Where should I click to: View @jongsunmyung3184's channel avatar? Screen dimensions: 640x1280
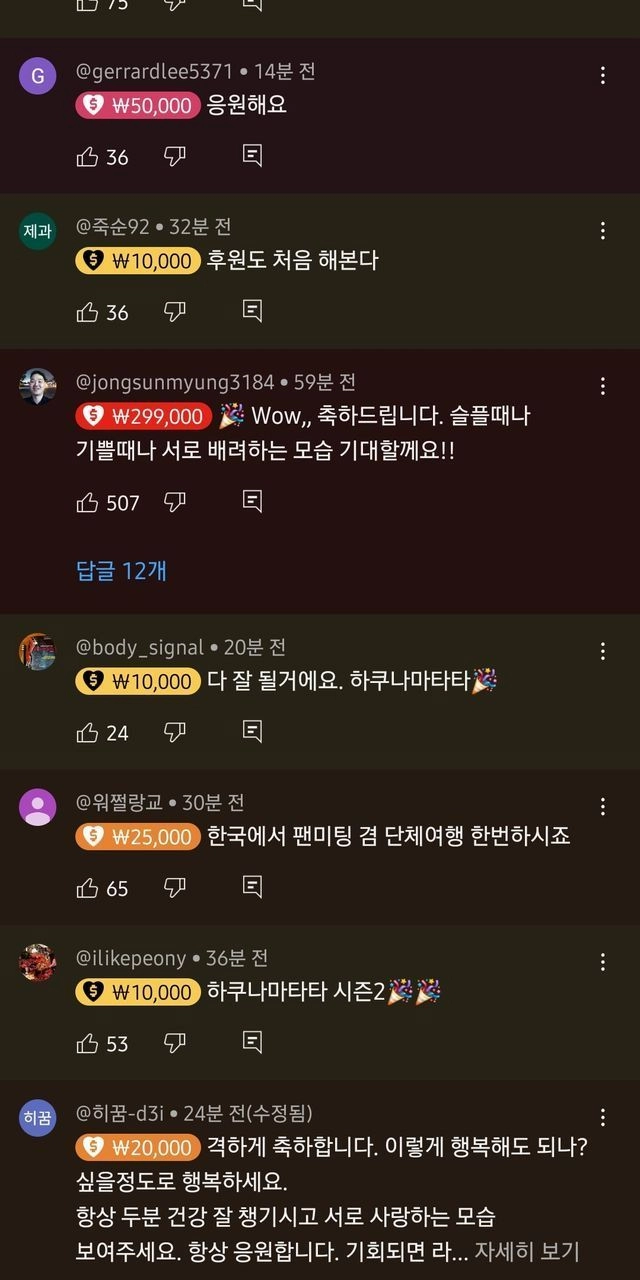point(38,386)
